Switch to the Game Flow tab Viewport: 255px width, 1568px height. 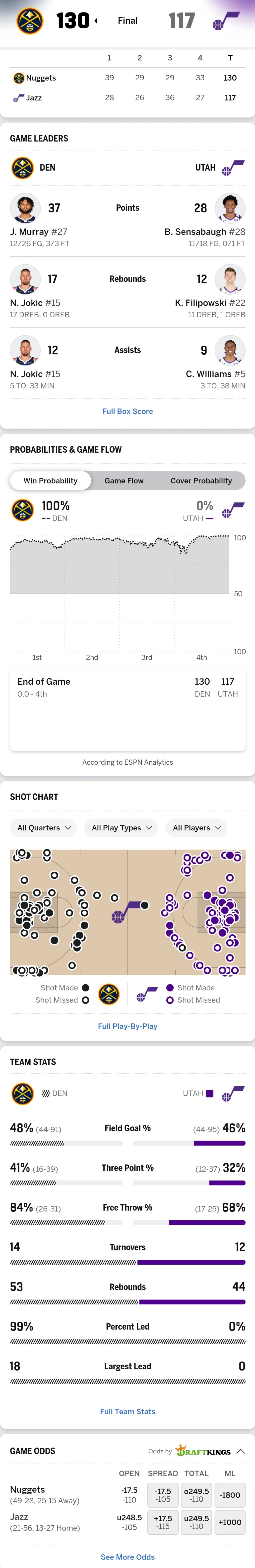click(124, 481)
